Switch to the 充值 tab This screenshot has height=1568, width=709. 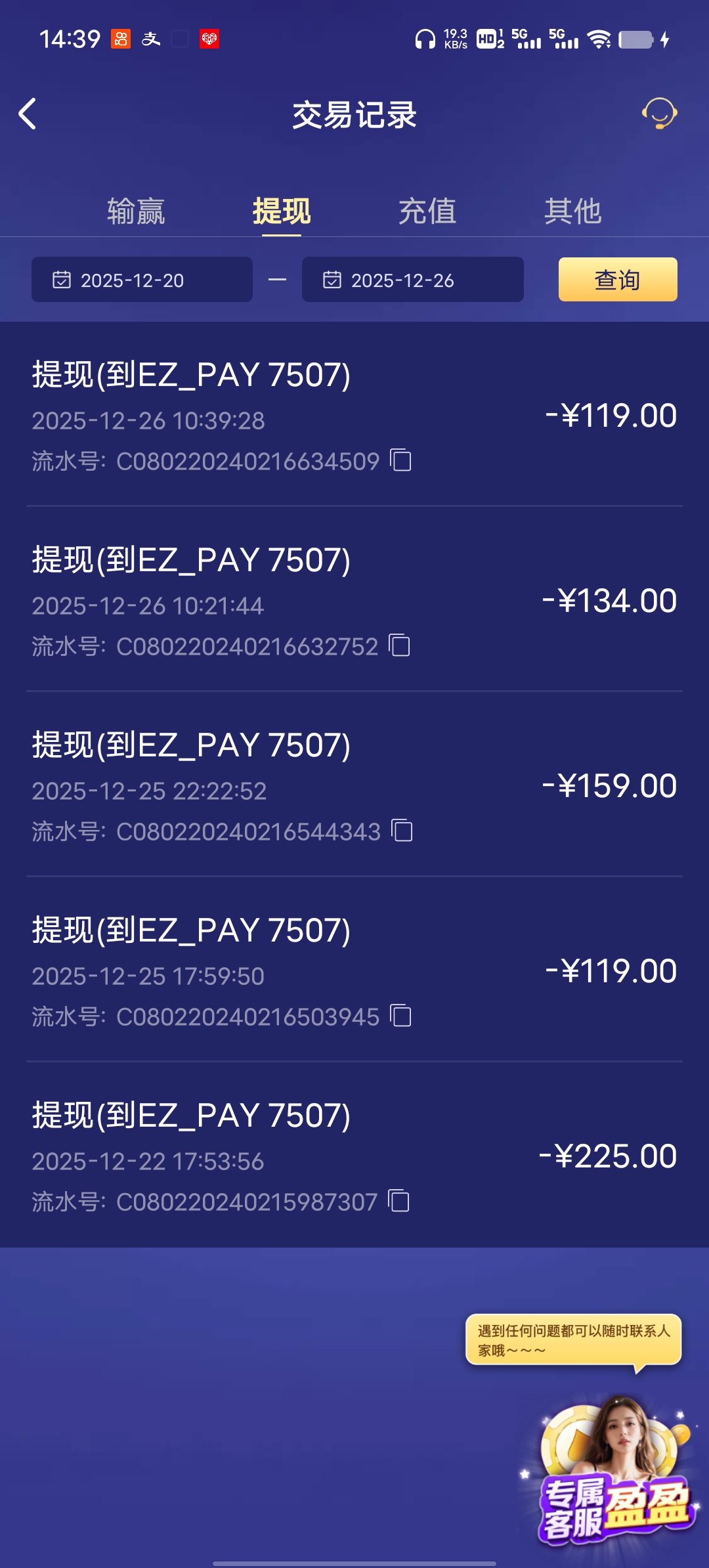coord(427,211)
